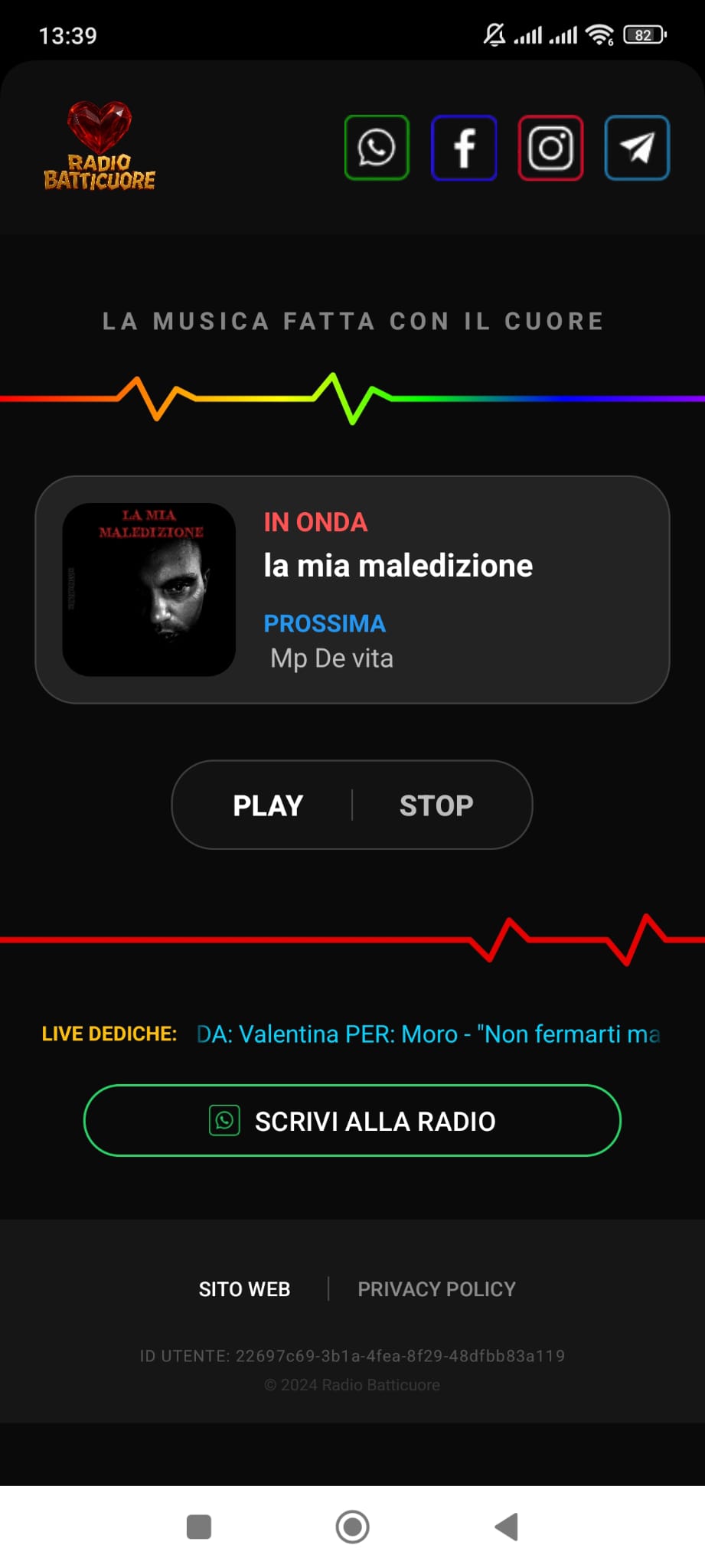Tap the IN ONDA now playing label
Image resolution: width=705 pixels, height=1568 pixels.
pyautogui.click(x=315, y=521)
